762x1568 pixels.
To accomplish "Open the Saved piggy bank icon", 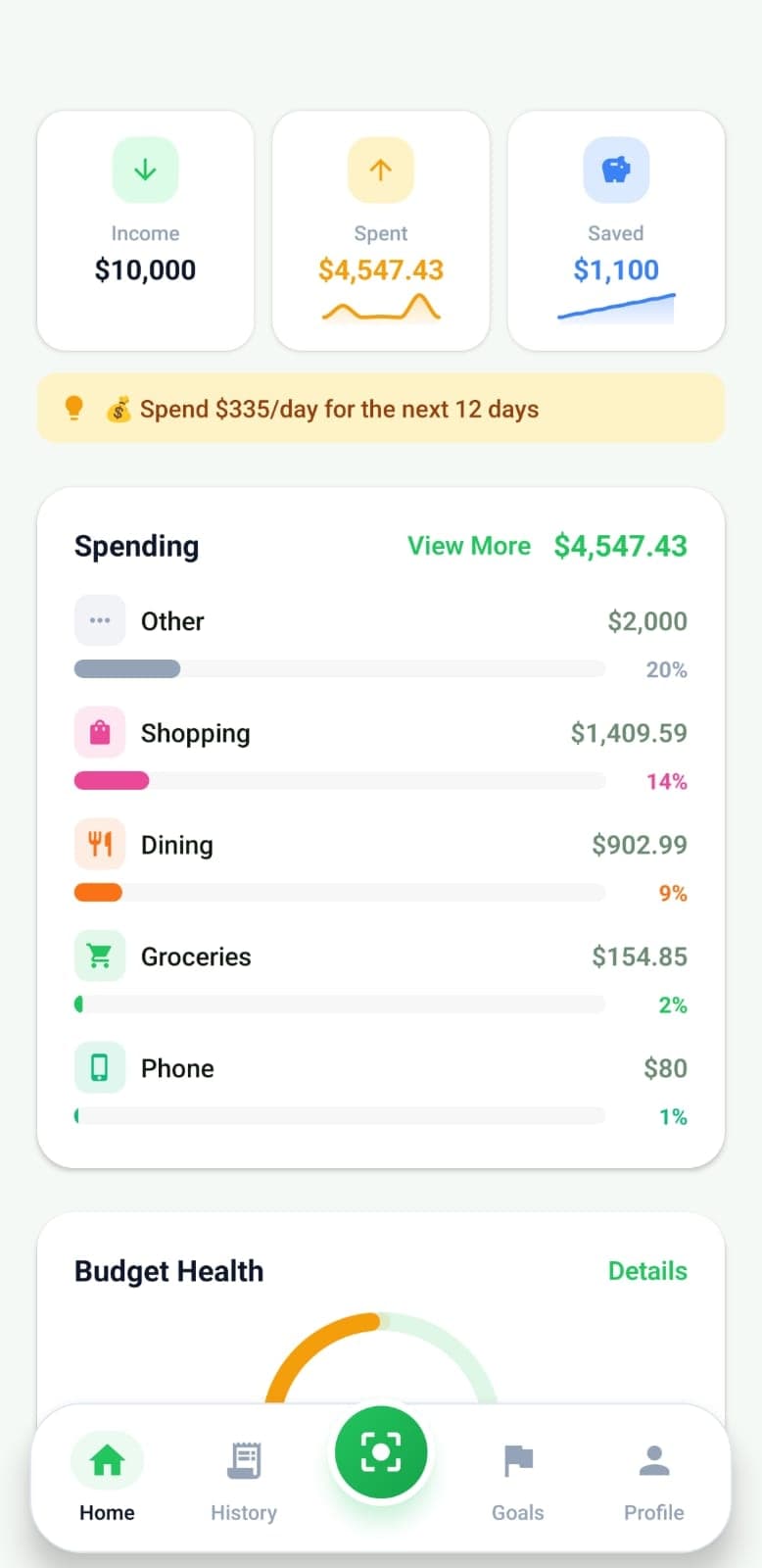I will [615, 170].
